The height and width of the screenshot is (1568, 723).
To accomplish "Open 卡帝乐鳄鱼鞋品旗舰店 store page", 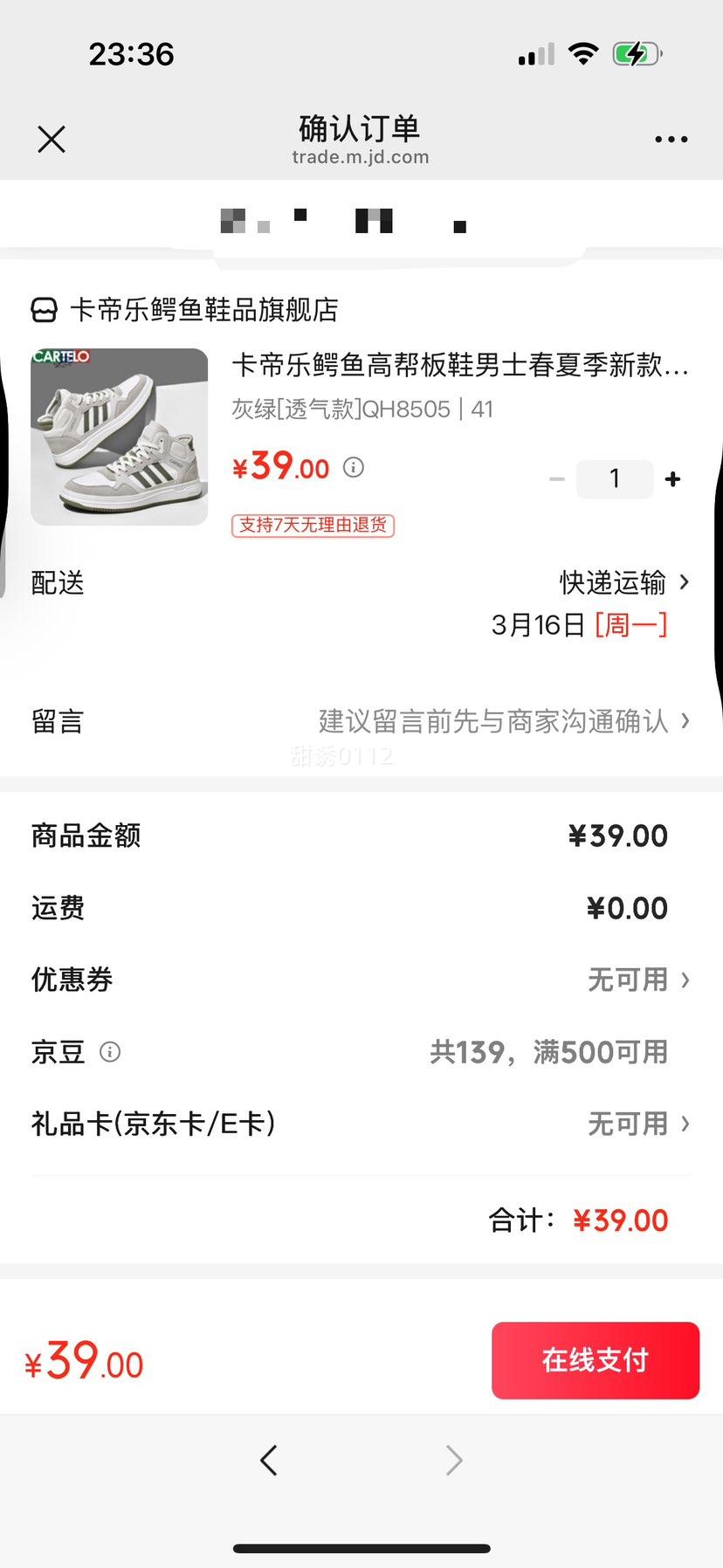I will pyautogui.click(x=203, y=310).
